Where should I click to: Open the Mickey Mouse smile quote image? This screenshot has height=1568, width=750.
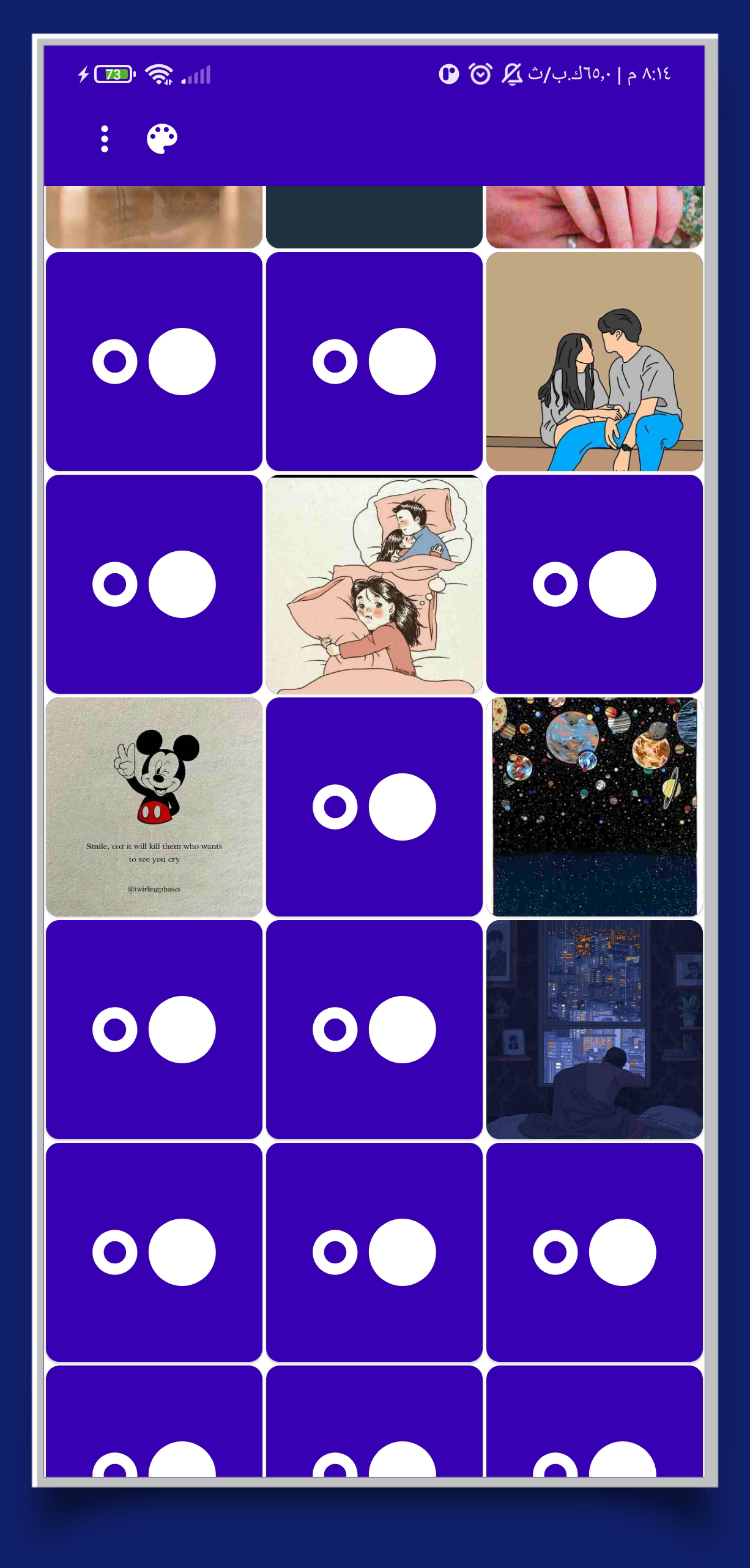tap(154, 806)
